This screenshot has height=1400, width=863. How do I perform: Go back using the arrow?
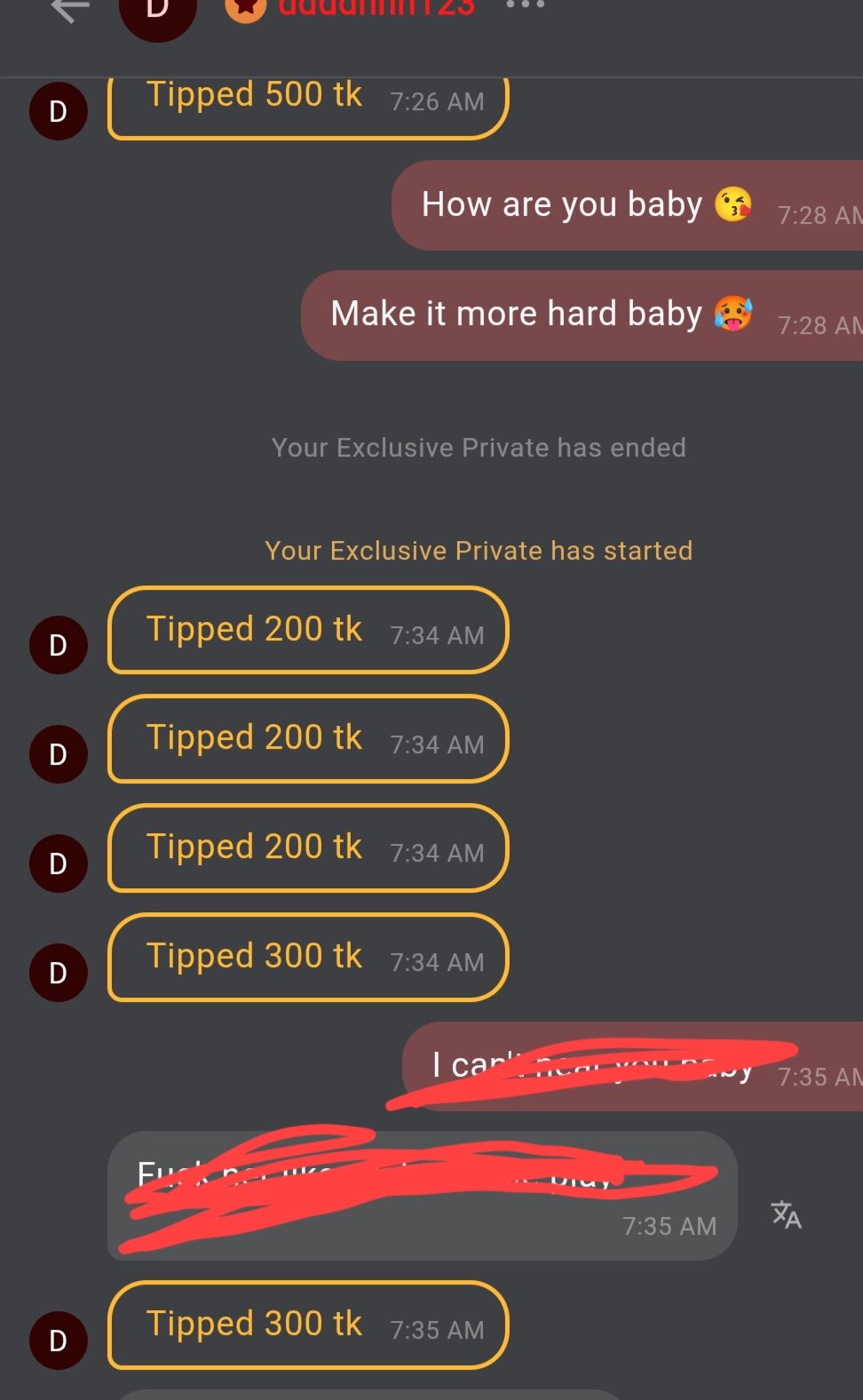pyautogui.click(x=69, y=9)
